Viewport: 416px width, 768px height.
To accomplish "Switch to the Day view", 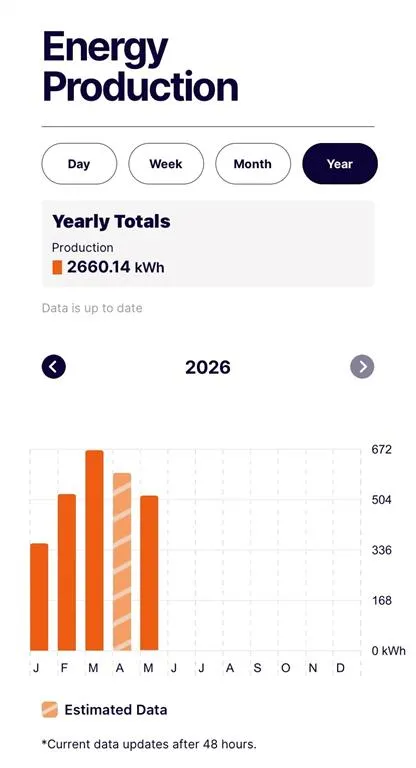I will (x=79, y=164).
